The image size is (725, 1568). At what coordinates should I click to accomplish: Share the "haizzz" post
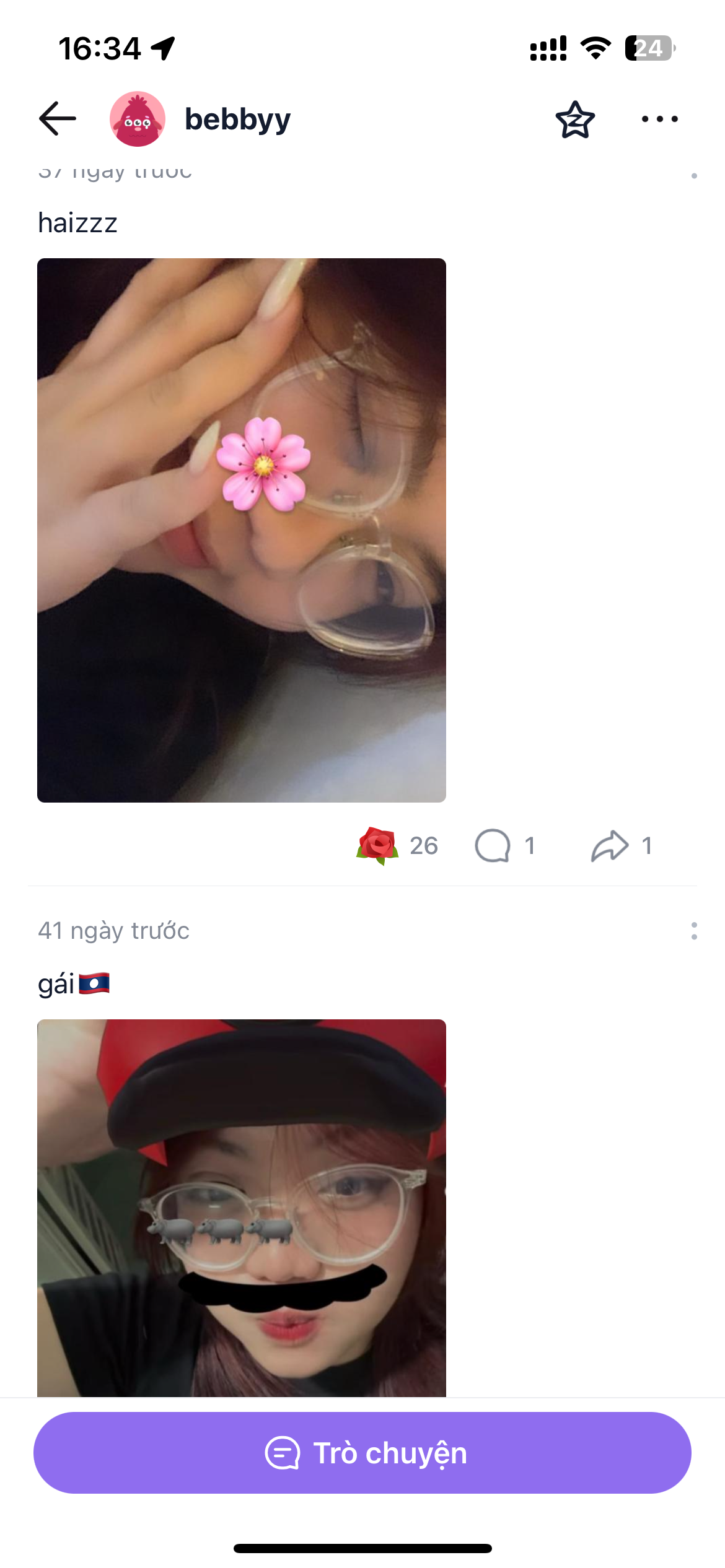click(610, 845)
